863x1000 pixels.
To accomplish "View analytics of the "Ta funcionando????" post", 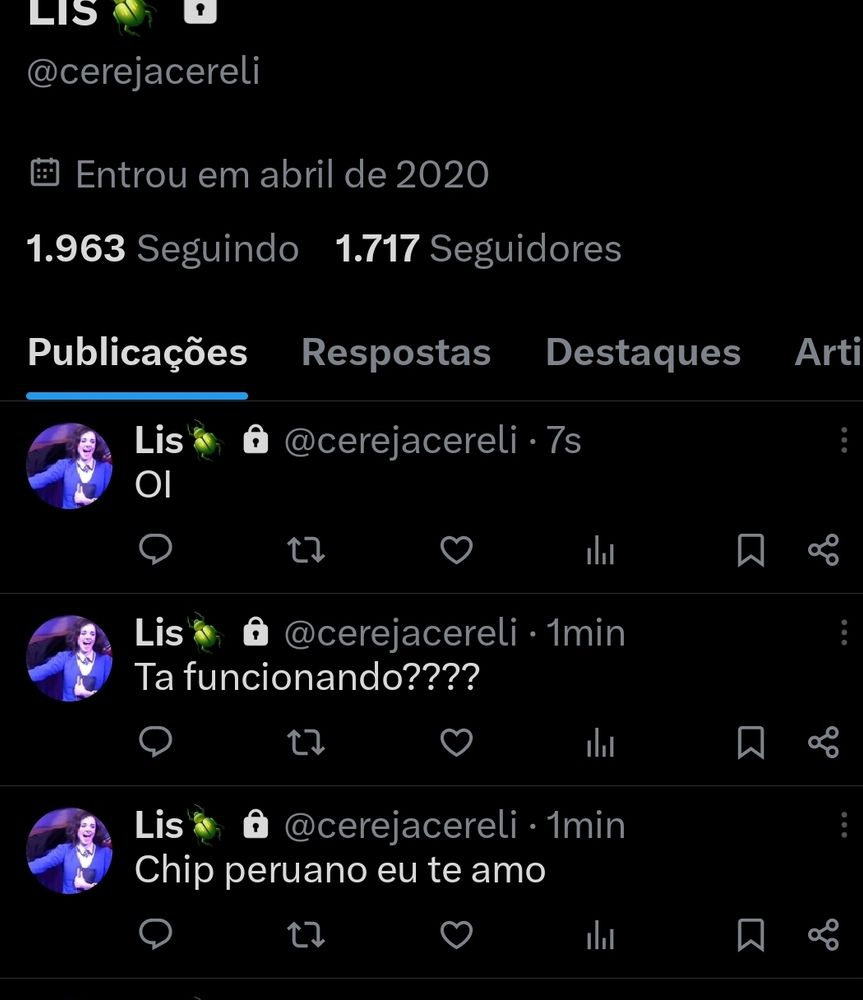I will pyautogui.click(x=601, y=743).
